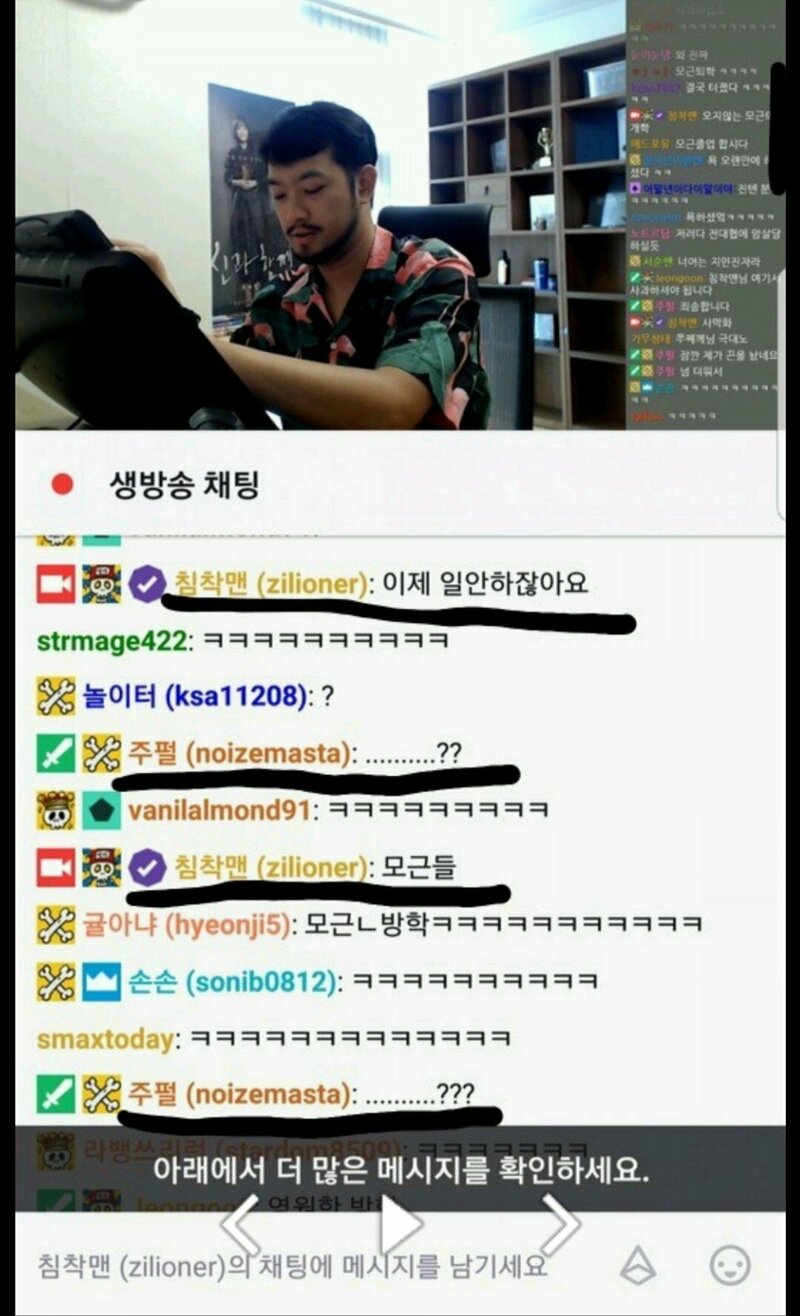This screenshot has height=1316, width=800.
Task: View user vanilalmond91 in chat
Action: pos(218,810)
